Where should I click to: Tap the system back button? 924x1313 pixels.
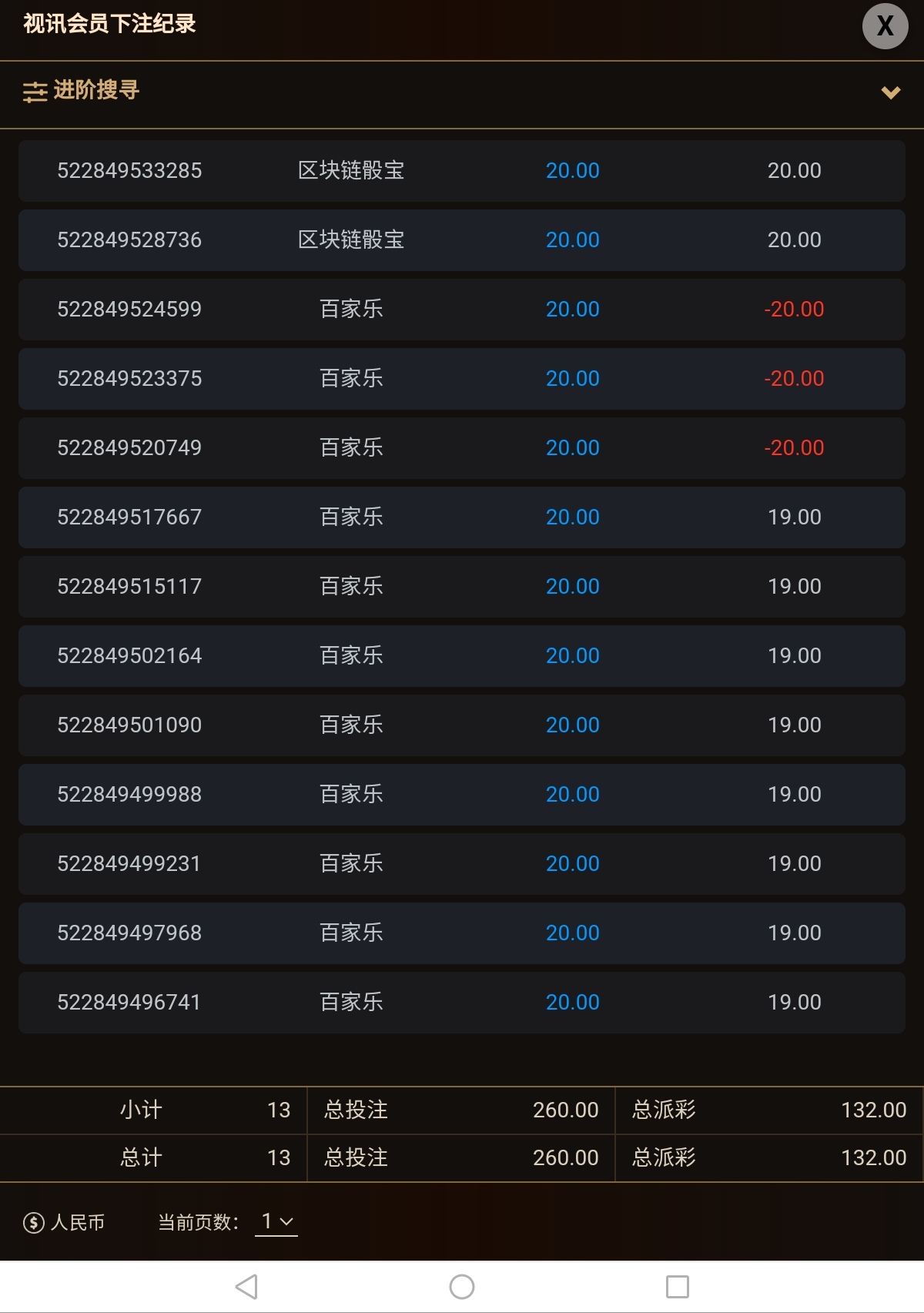tap(246, 1286)
